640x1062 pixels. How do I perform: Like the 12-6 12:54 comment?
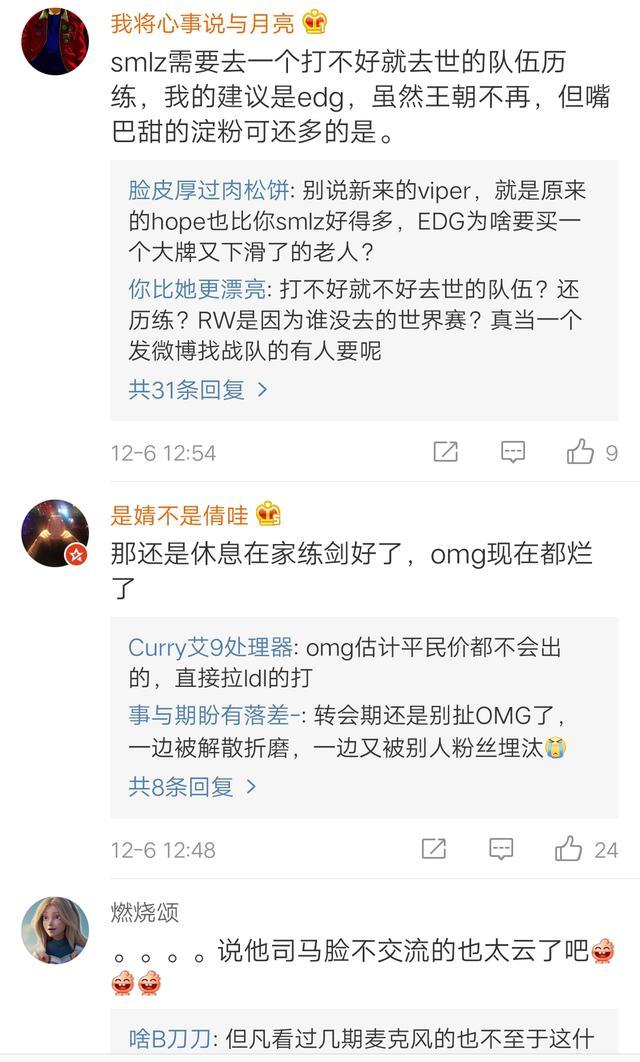tap(581, 452)
